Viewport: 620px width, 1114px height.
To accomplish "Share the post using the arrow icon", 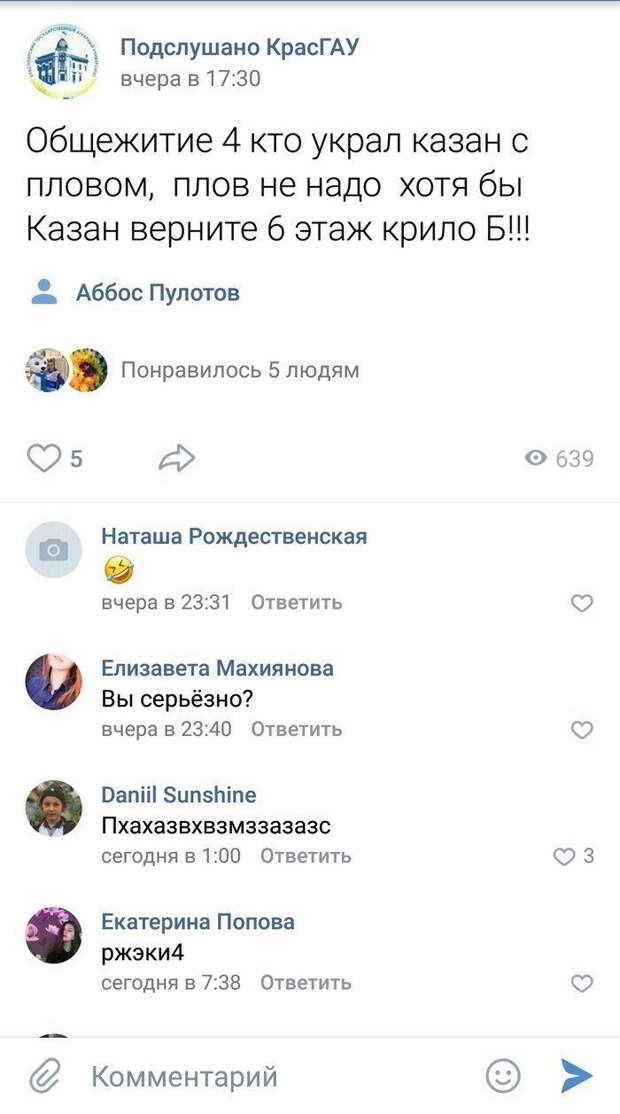I will [176, 458].
